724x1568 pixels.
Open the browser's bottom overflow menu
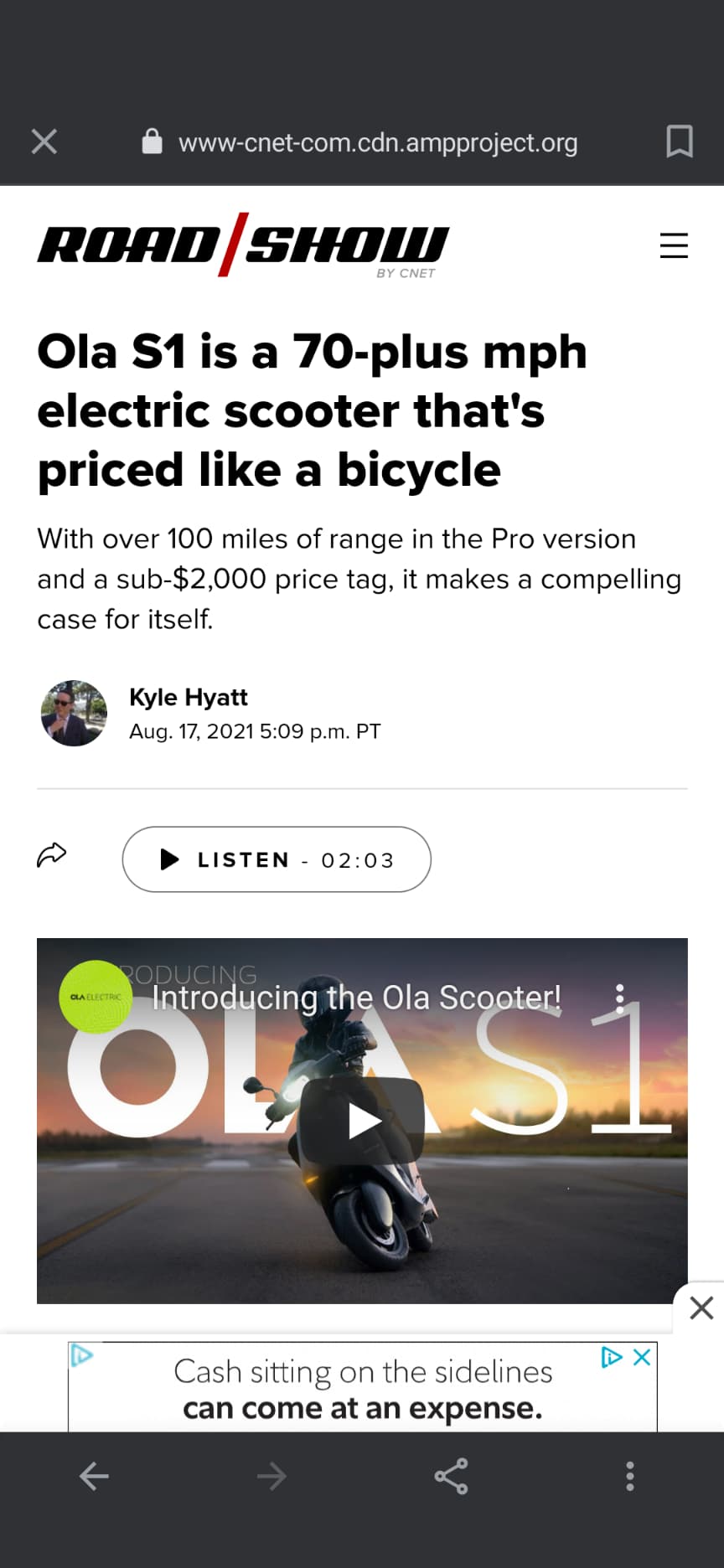point(630,1476)
